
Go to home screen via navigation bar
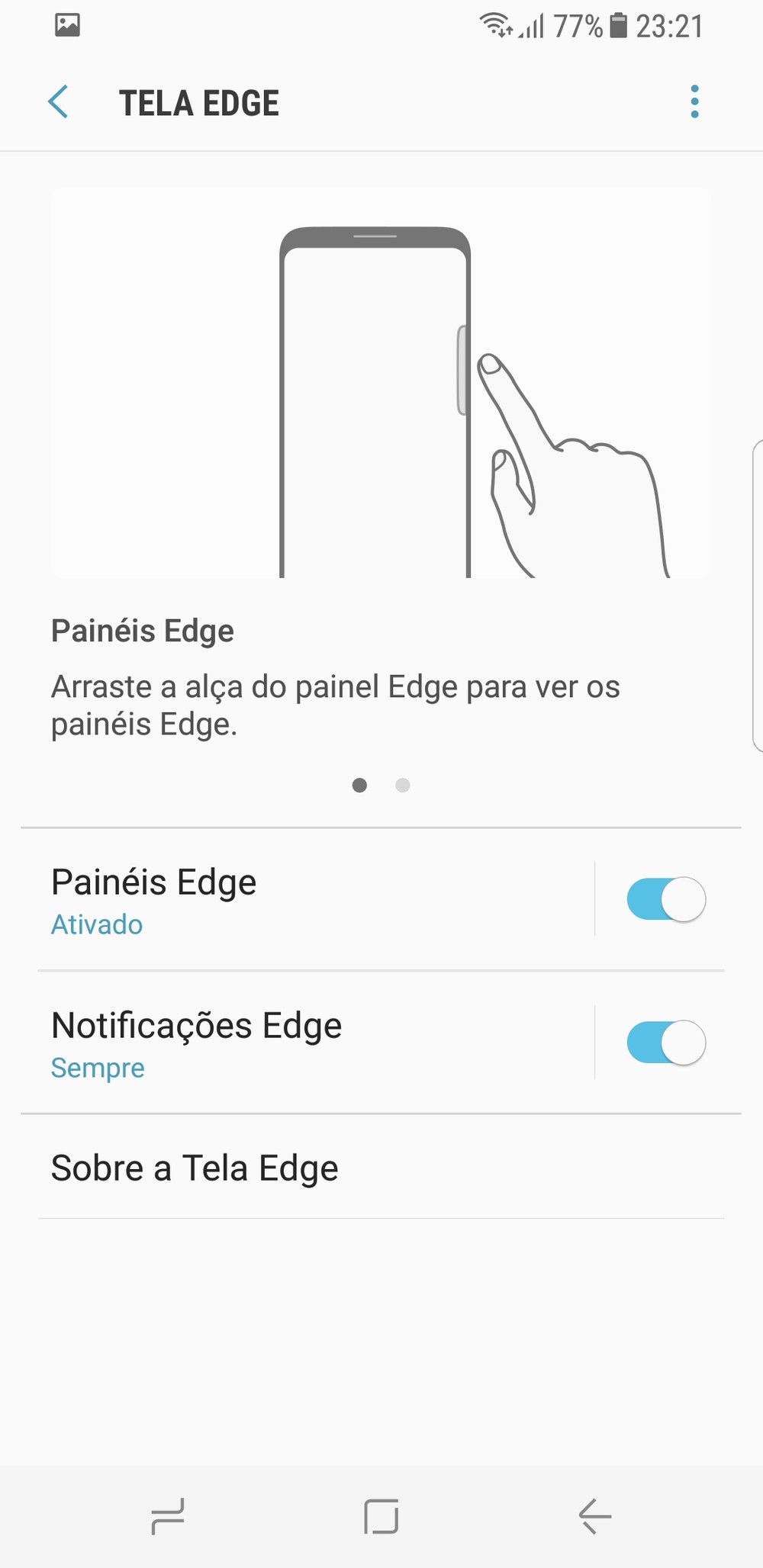381,1516
